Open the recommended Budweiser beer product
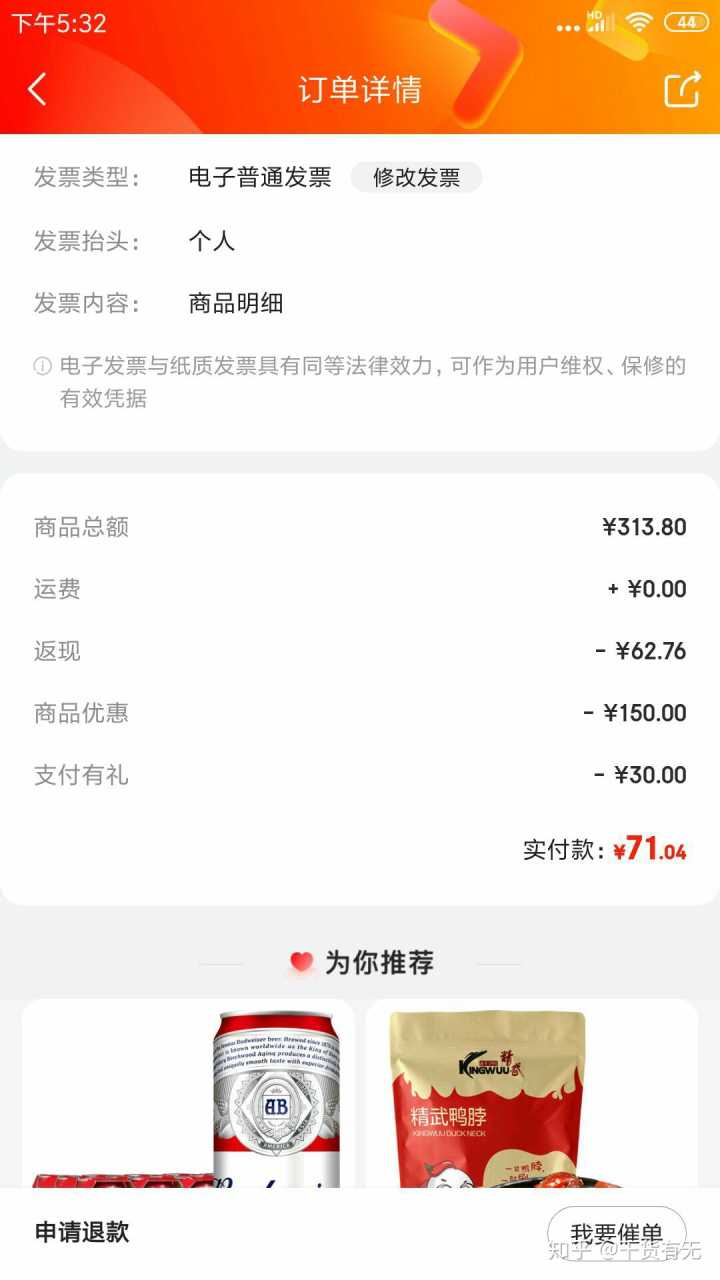 coord(188,1095)
